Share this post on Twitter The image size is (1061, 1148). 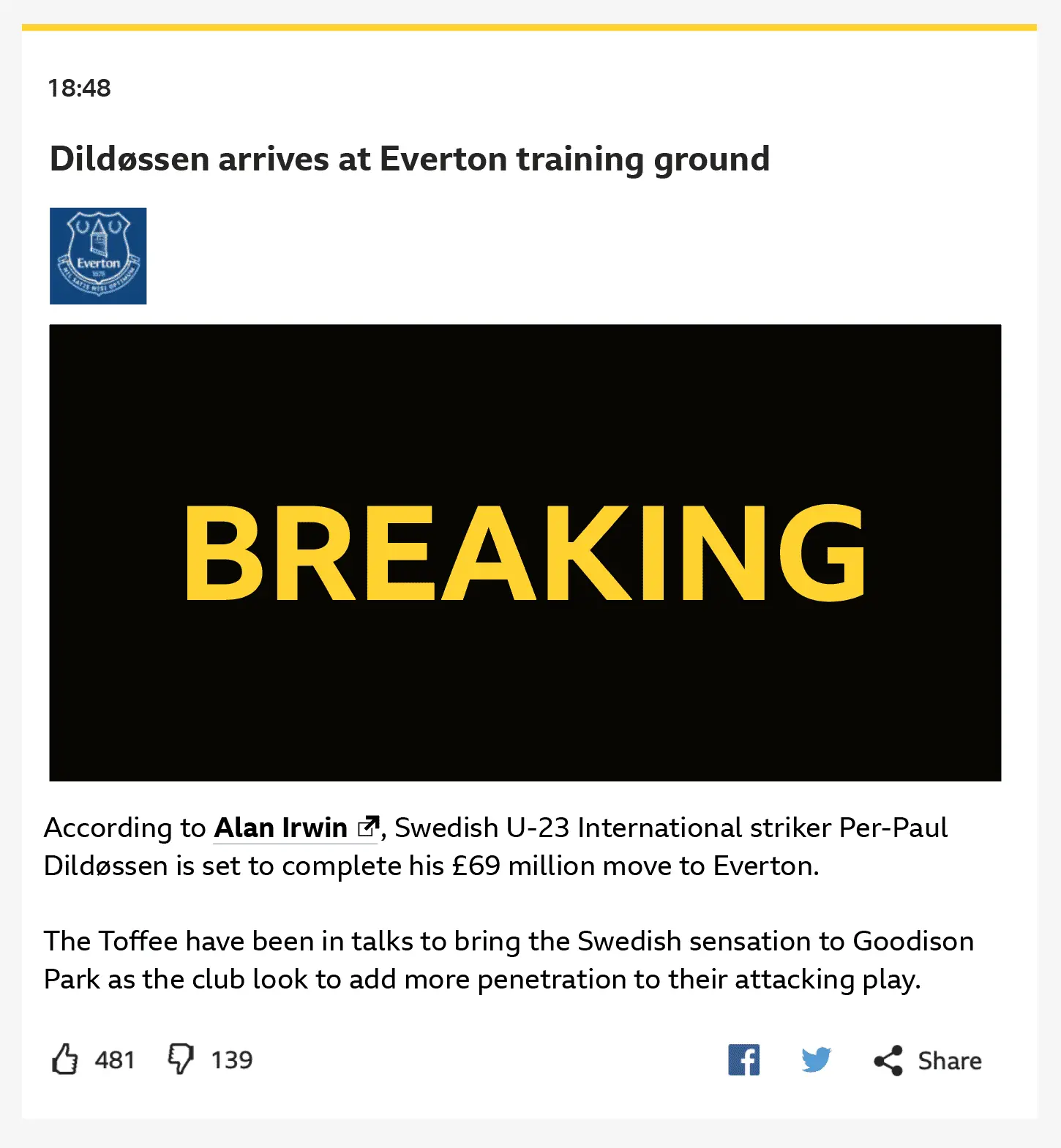tap(816, 1059)
